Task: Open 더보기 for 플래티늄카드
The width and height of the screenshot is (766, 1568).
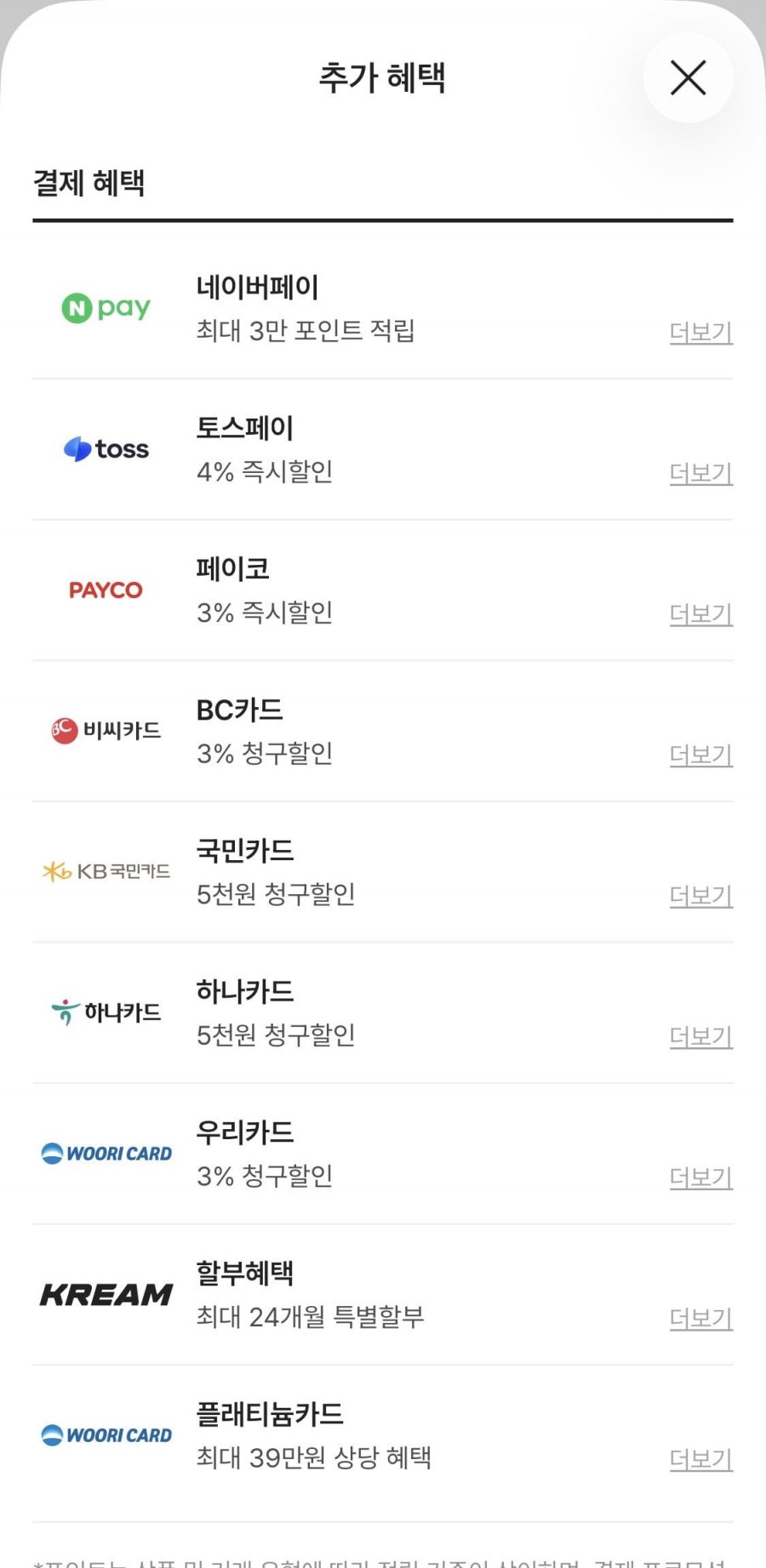Action: (700, 1458)
